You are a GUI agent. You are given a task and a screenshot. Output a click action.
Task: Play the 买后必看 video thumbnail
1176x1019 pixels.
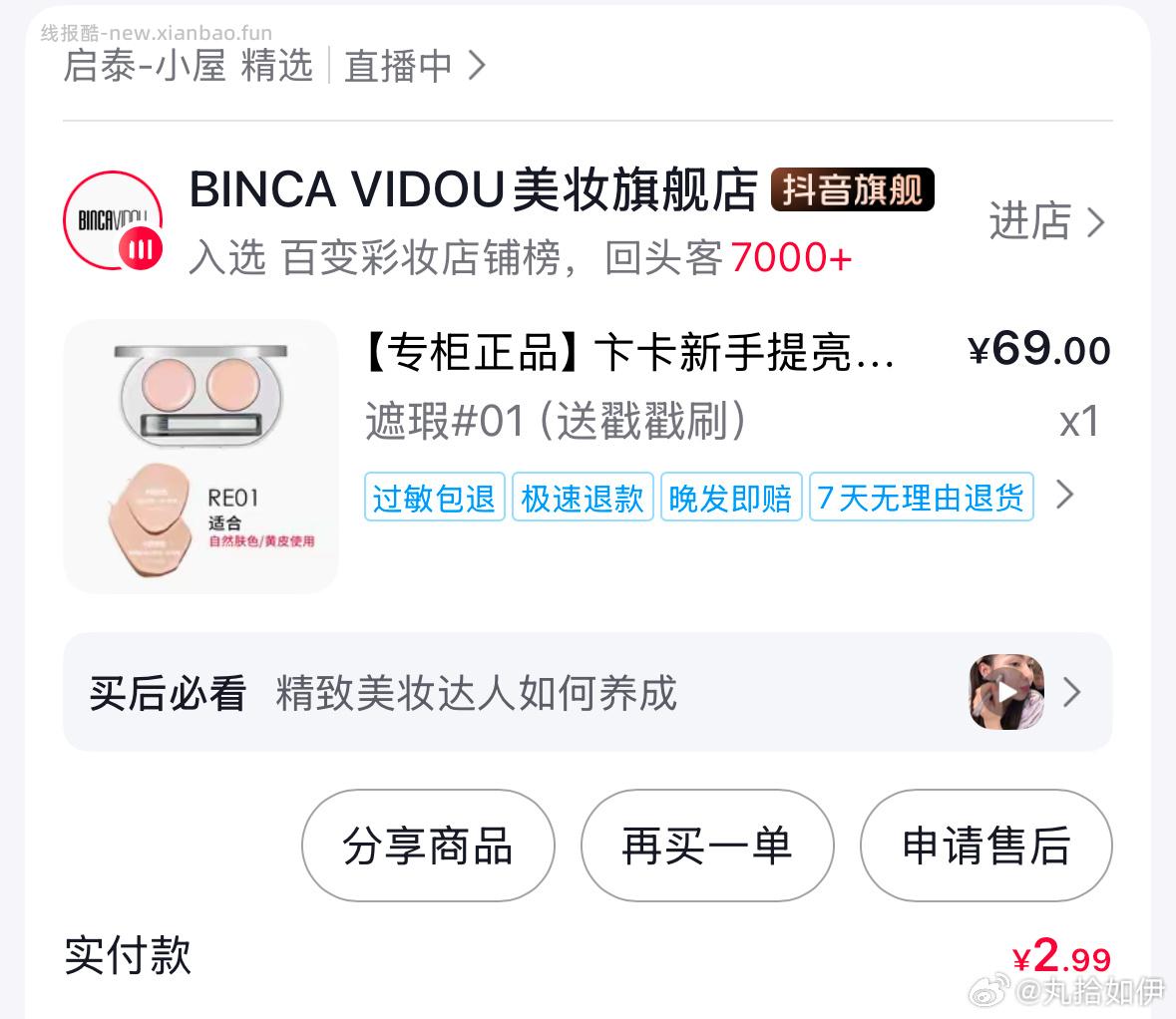[1006, 691]
